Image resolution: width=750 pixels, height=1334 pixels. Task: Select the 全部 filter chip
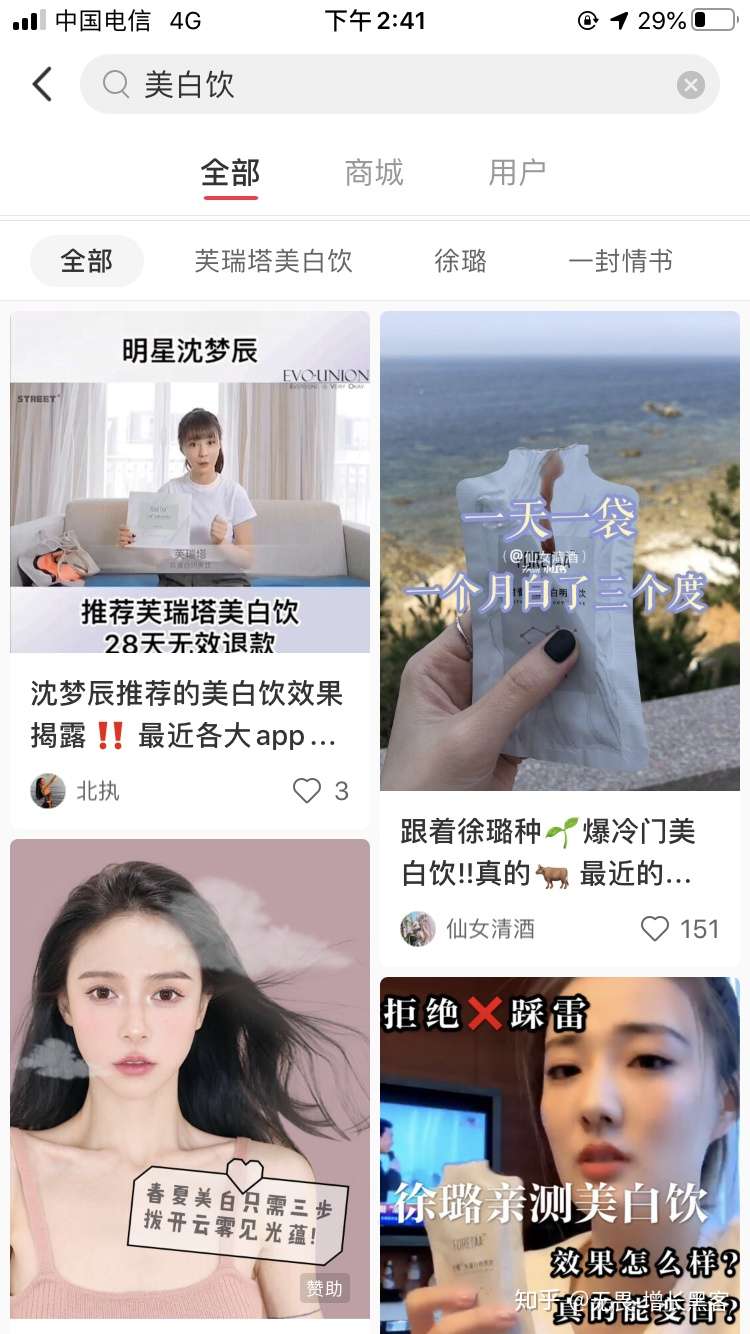tap(87, 262)
